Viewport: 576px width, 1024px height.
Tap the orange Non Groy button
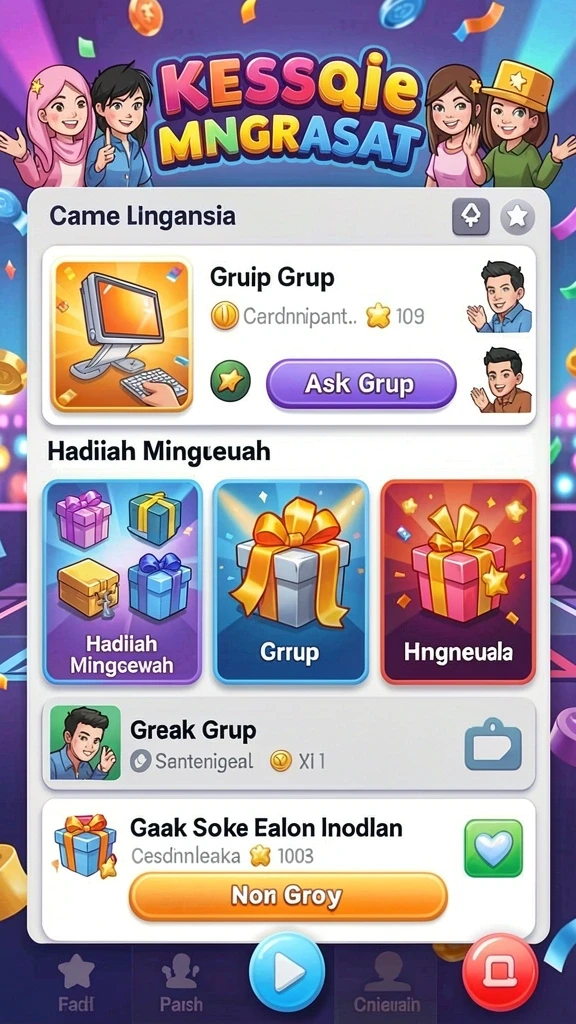[x=288, y=896]
